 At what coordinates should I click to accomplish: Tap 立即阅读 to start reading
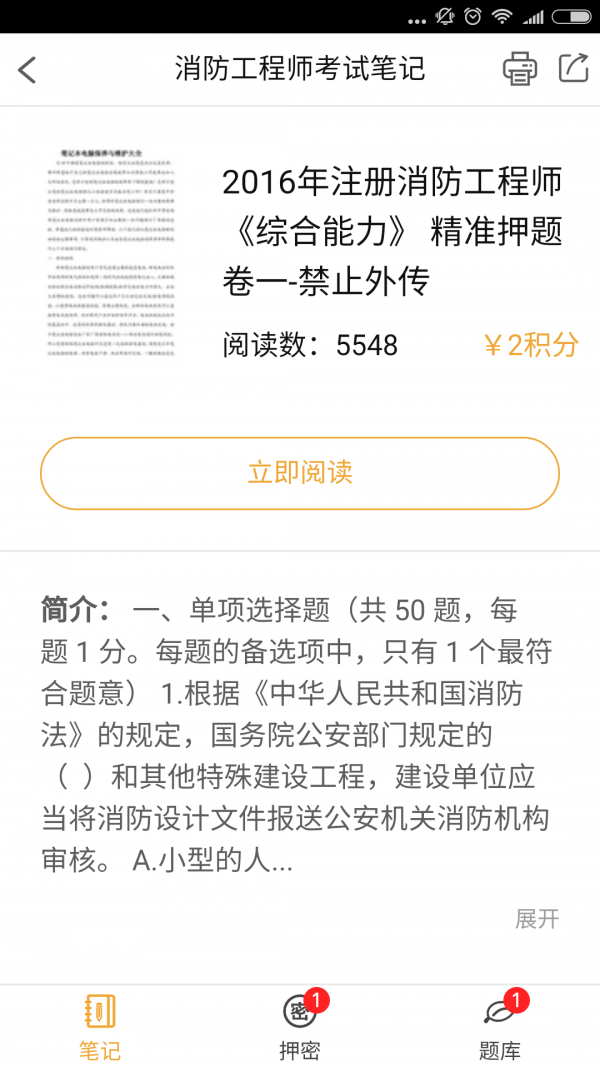300,473
